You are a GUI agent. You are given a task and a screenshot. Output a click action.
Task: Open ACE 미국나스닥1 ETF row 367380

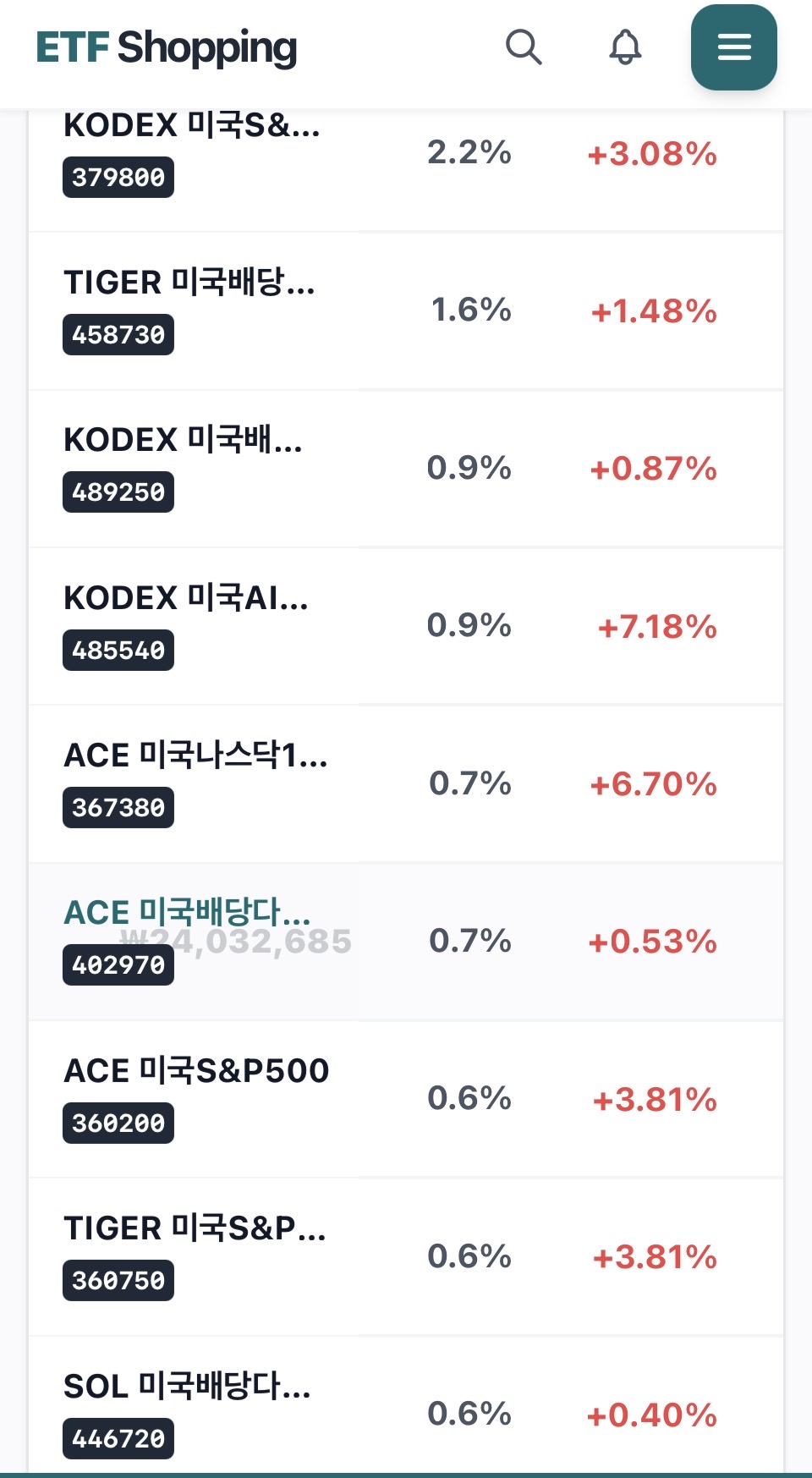406,783
